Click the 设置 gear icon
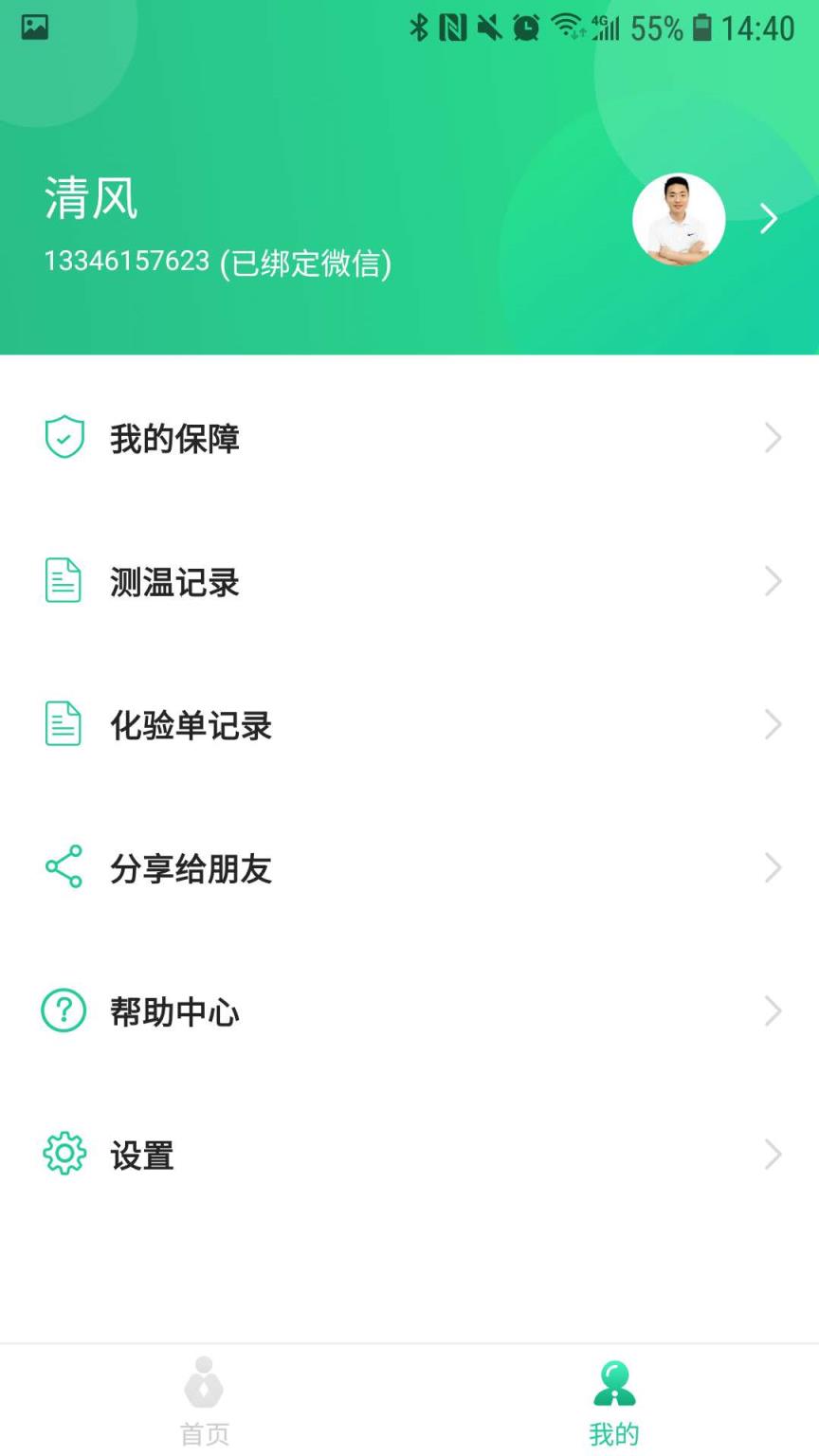 coord(64,1155)
